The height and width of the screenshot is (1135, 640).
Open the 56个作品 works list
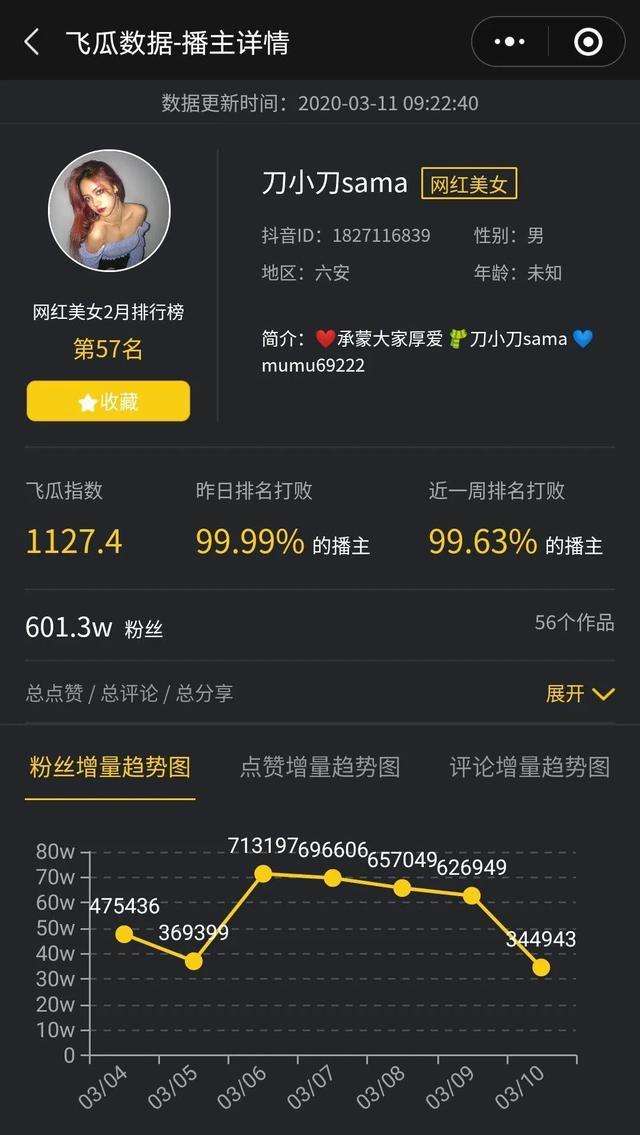click(x=574, y=623)
